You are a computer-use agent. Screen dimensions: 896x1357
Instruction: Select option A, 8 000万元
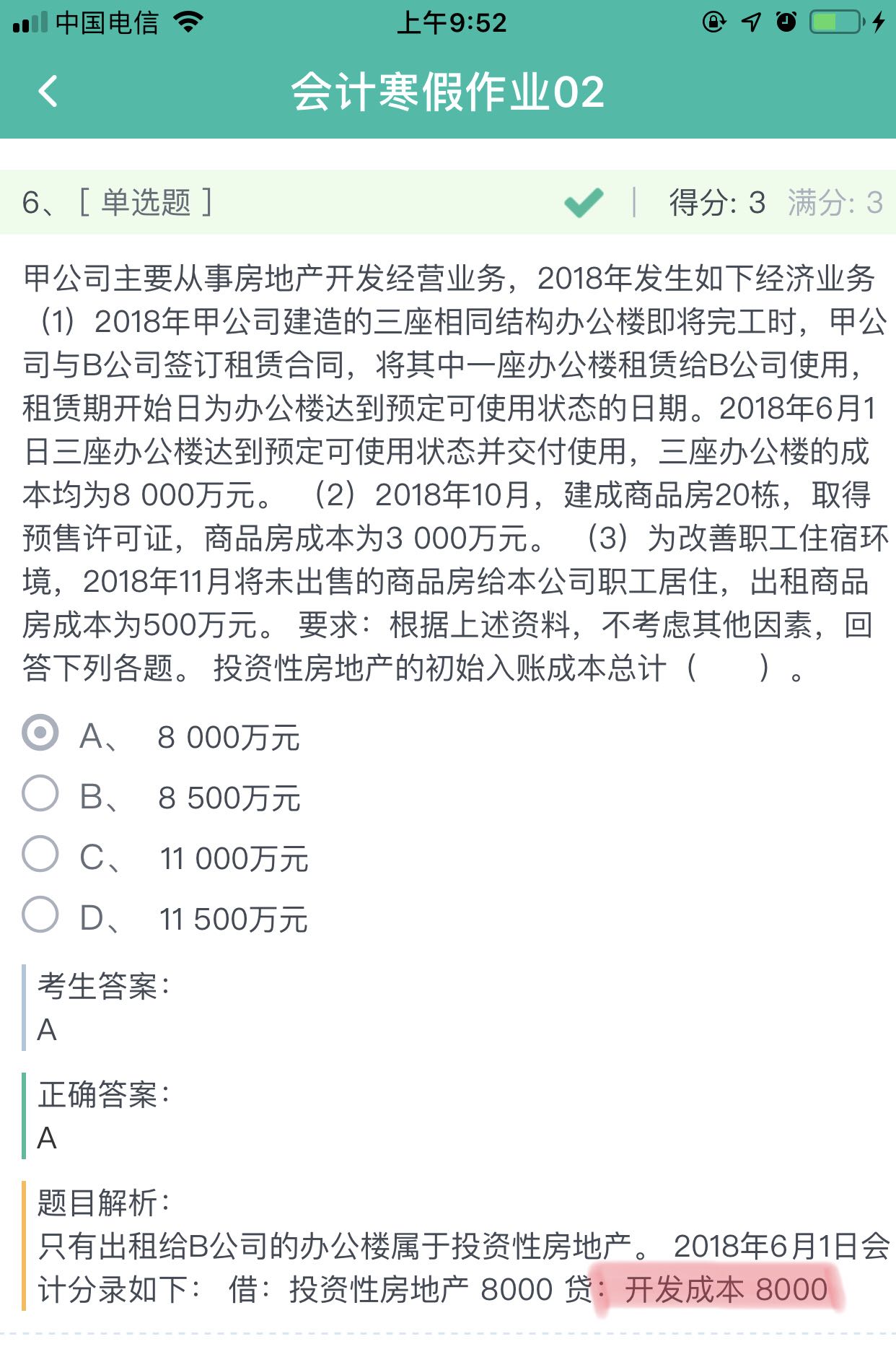40,733
